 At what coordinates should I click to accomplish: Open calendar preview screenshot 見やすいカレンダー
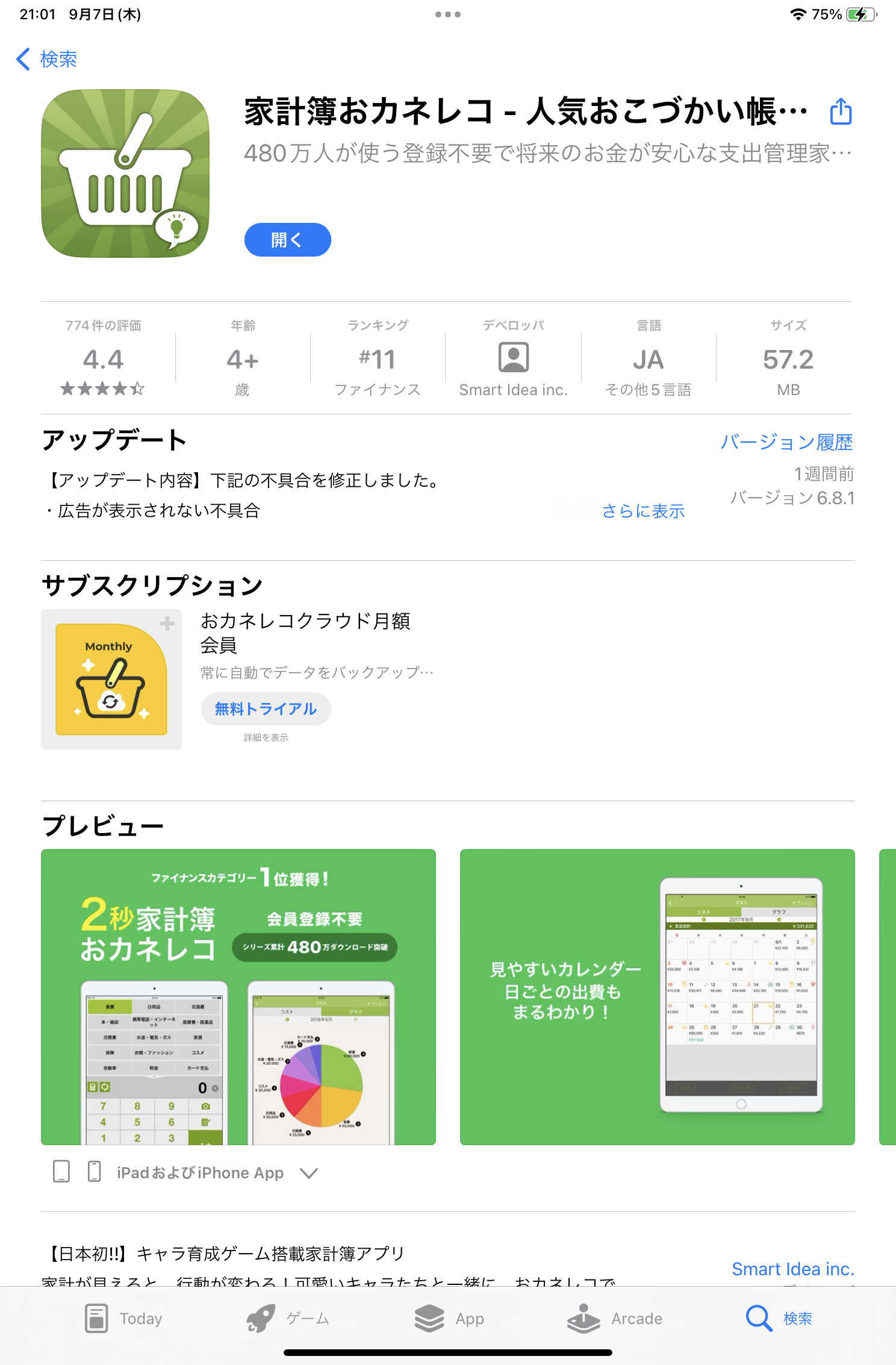tap(657, 997)
